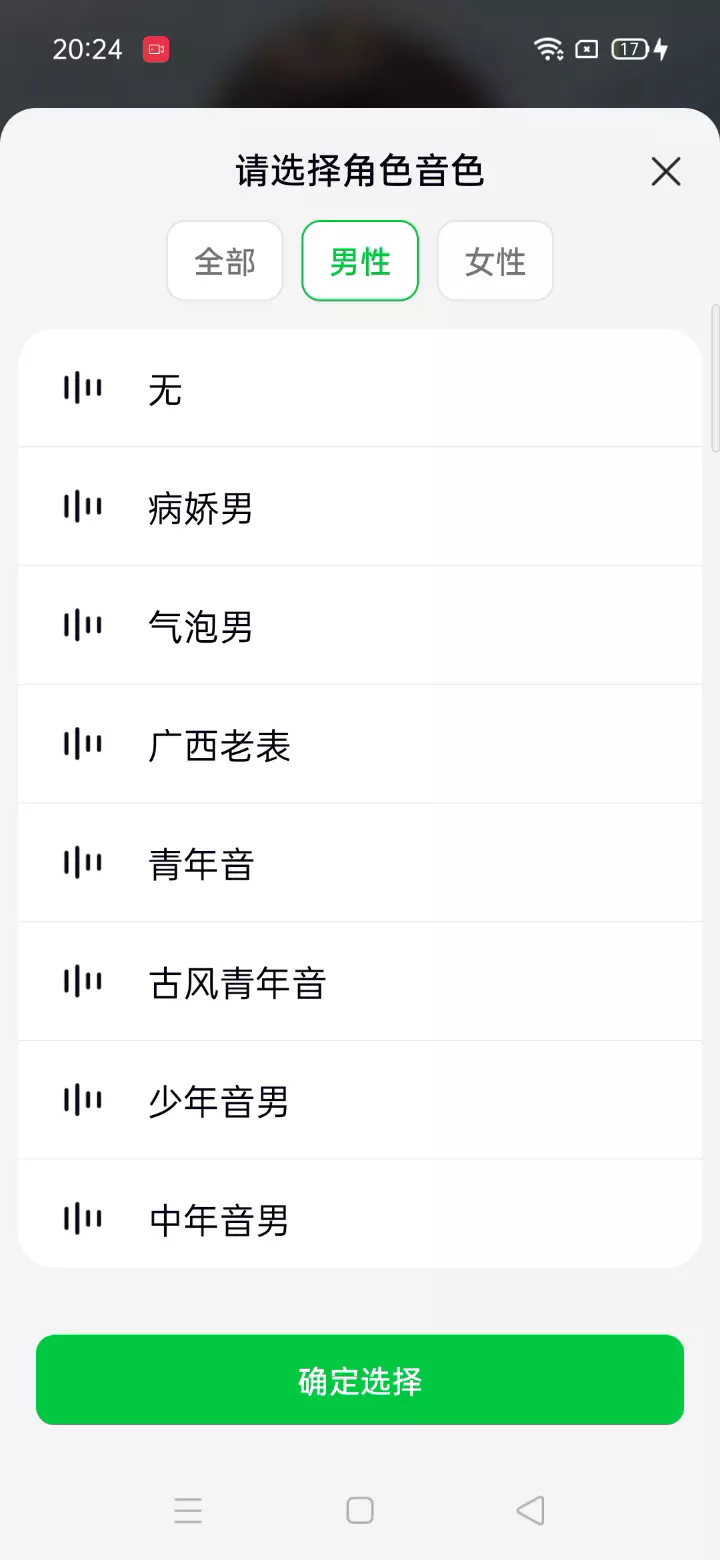This screenshot has height=1560, width=720.
Task: Choose the 少年音男 voice
Action: 360,1101
